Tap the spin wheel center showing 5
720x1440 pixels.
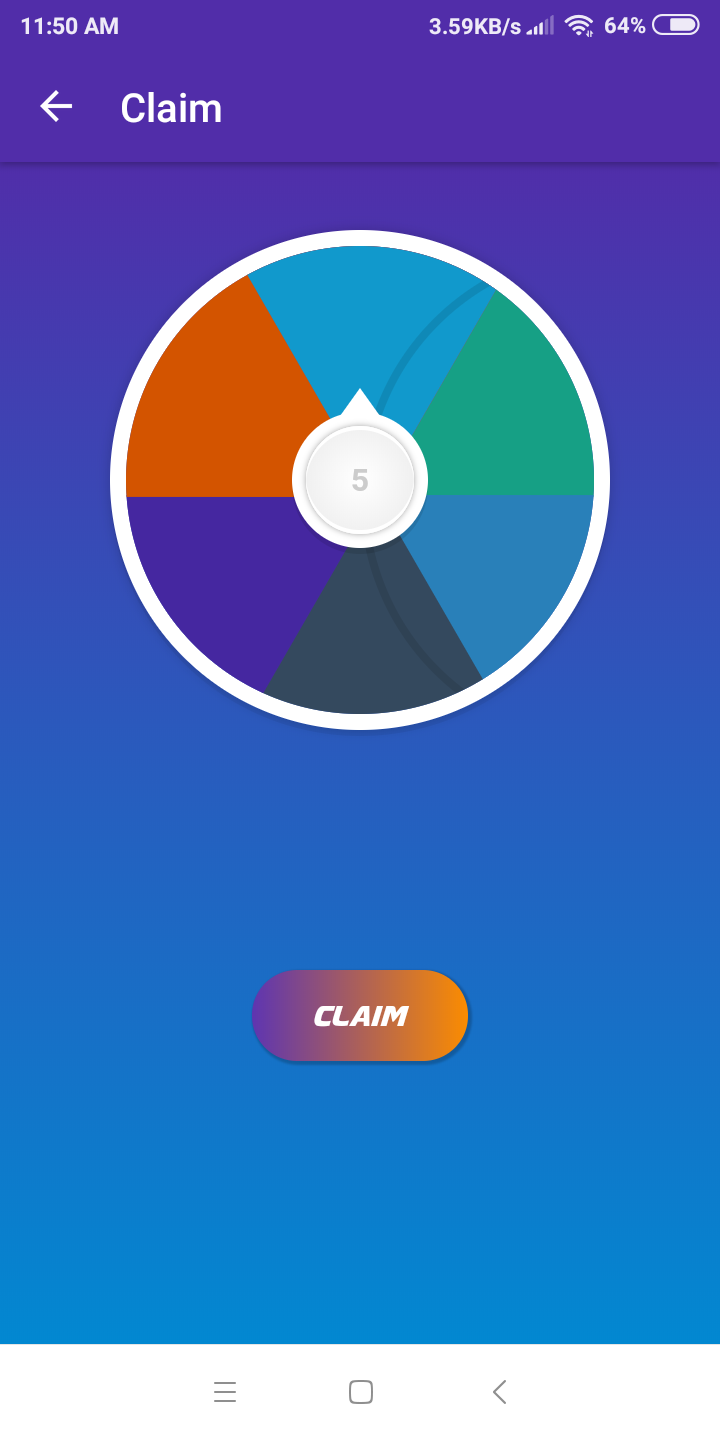(x=360, y=480)
